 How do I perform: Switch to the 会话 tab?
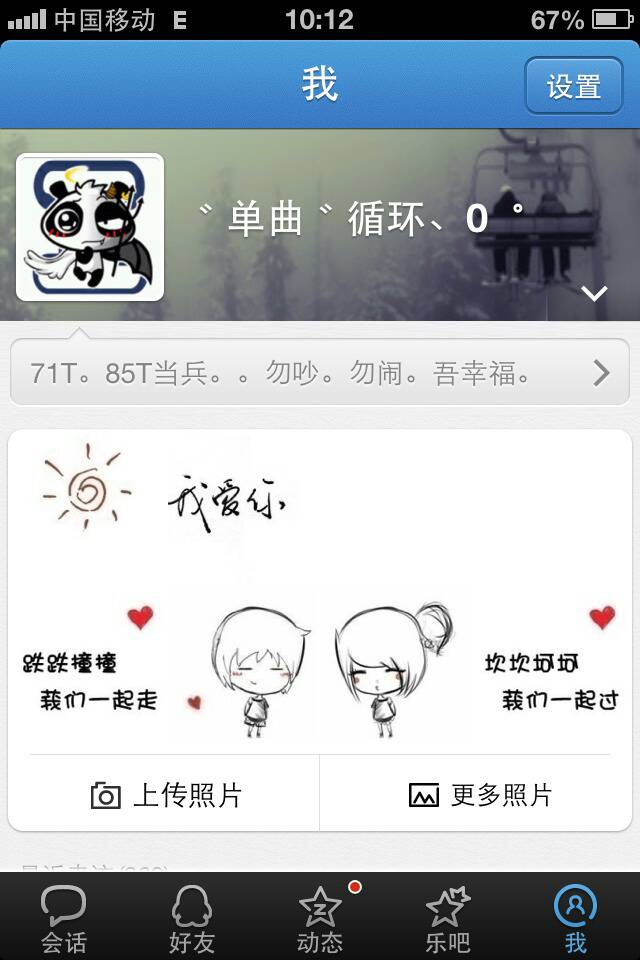click(64, 918)
